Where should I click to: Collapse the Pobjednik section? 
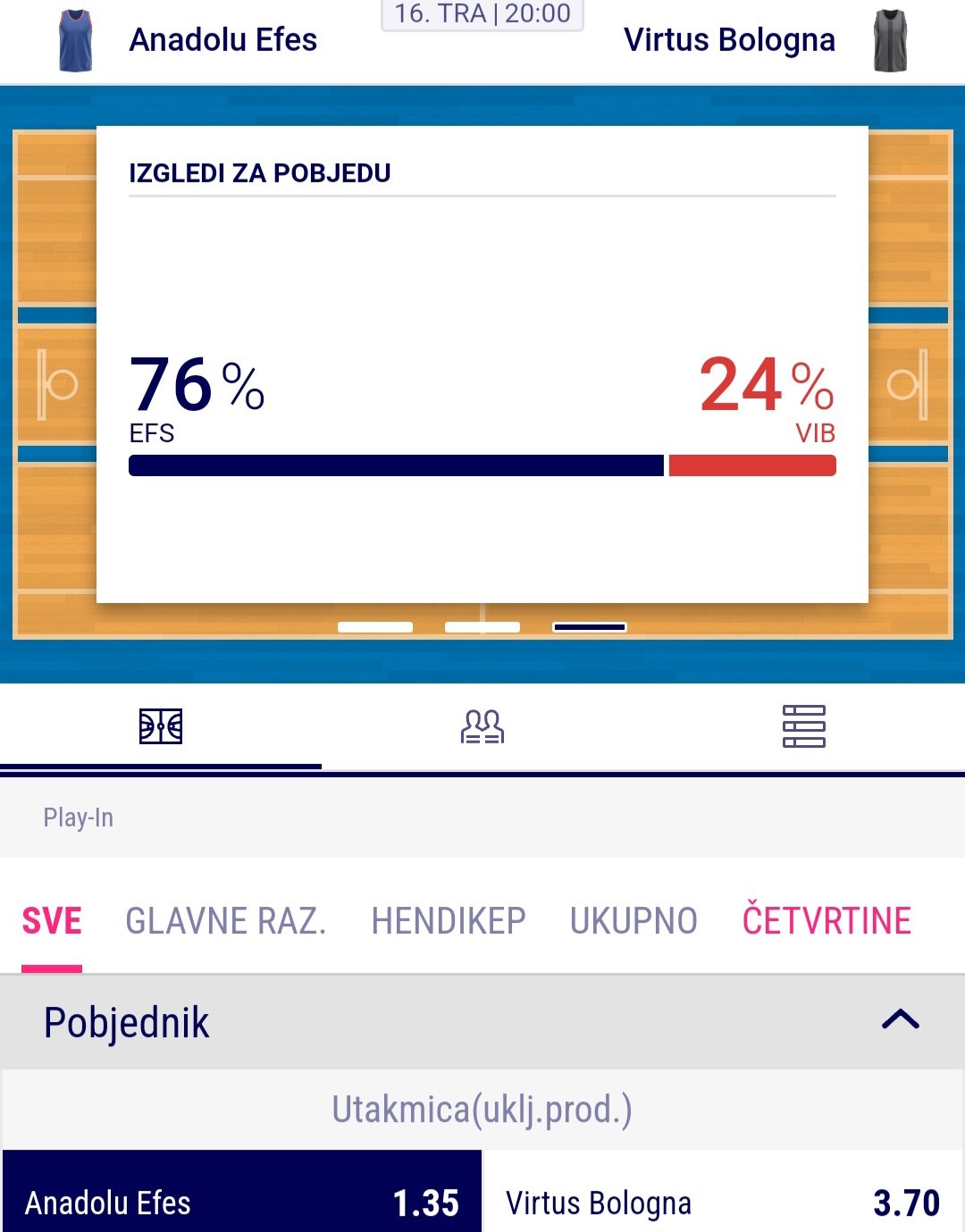900,1020
